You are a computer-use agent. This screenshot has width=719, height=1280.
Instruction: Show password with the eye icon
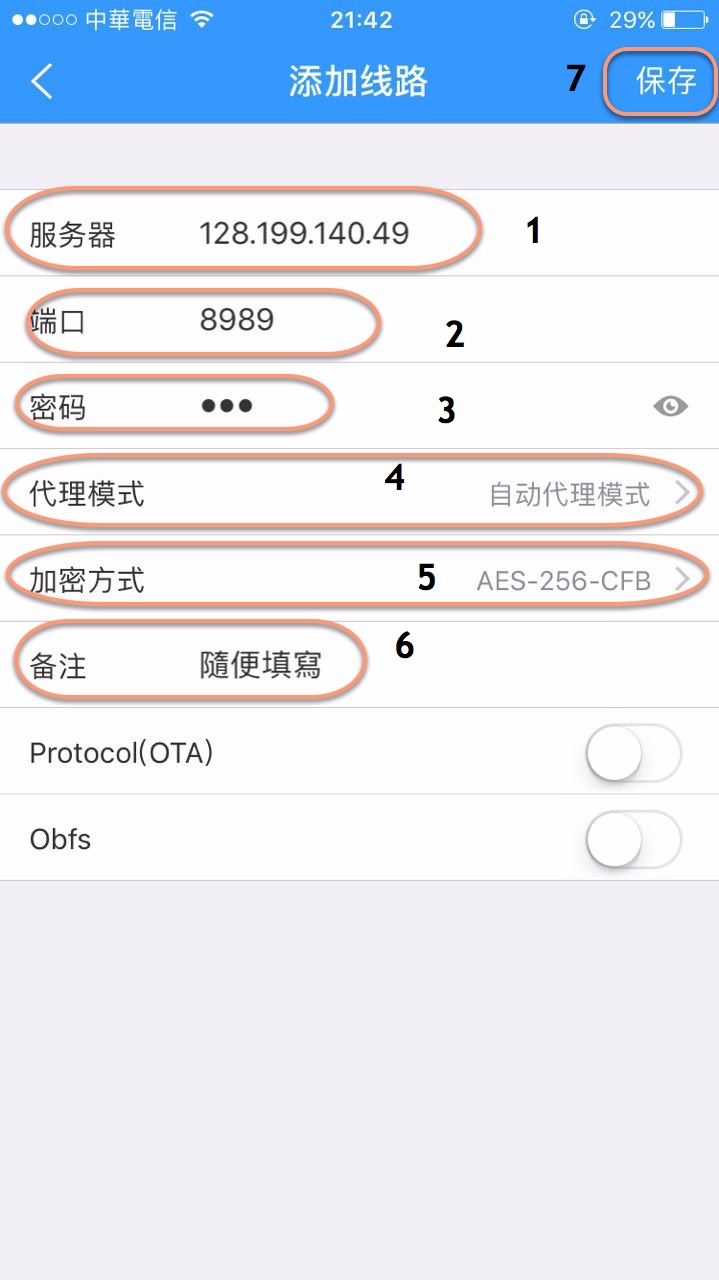coord(671,406)
